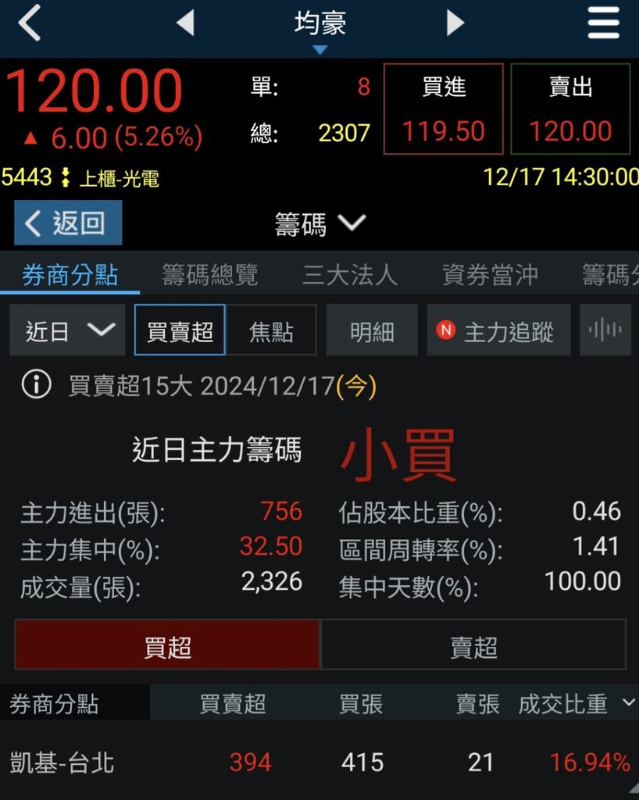The height and width of the screenshot is (800, 639).
Task: Tap the 賣出 sell box
Action: [x=570, y=109]
